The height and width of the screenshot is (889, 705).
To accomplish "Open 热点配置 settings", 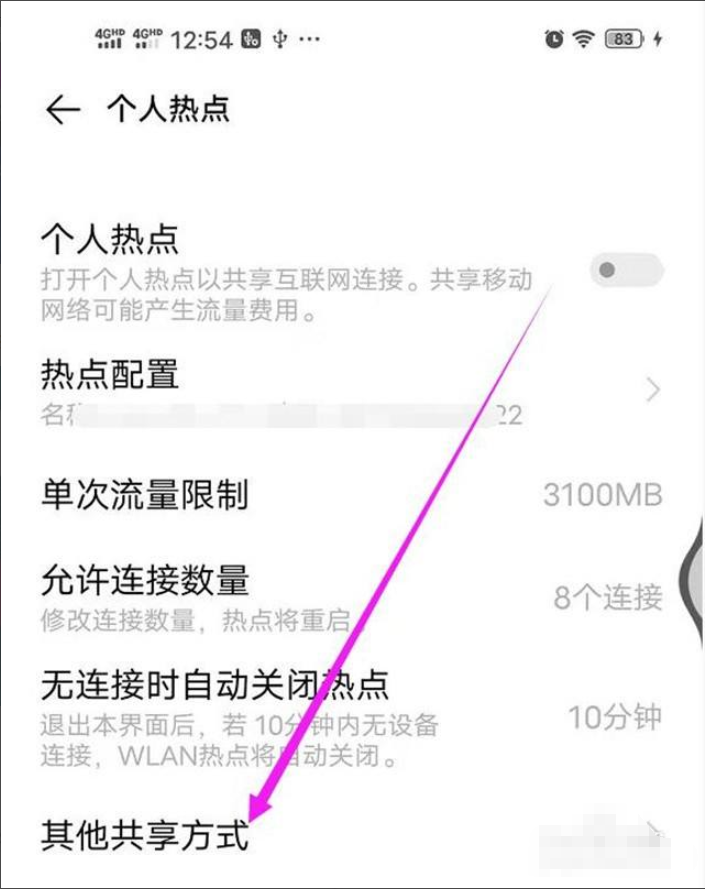I will (350, 390).
